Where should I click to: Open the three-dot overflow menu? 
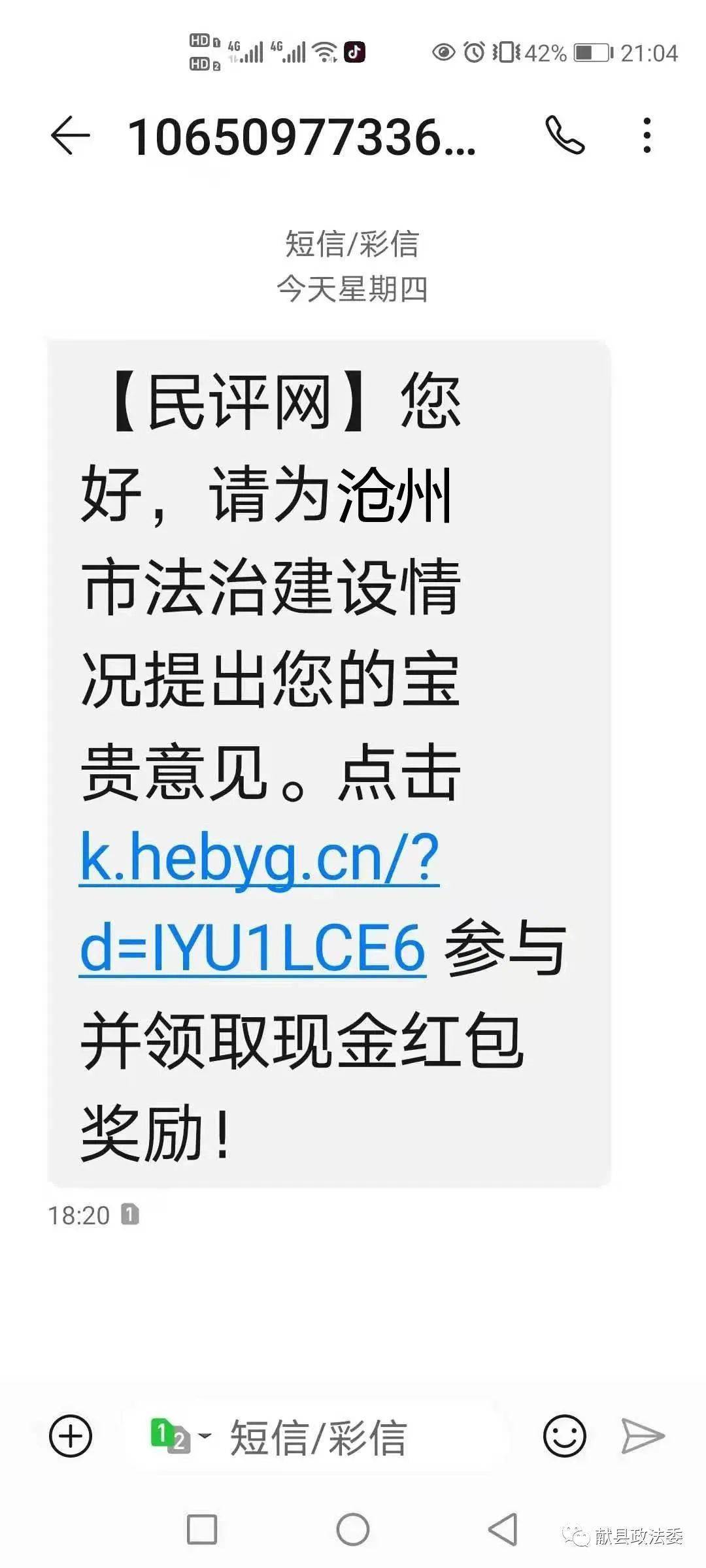(647, 135)
